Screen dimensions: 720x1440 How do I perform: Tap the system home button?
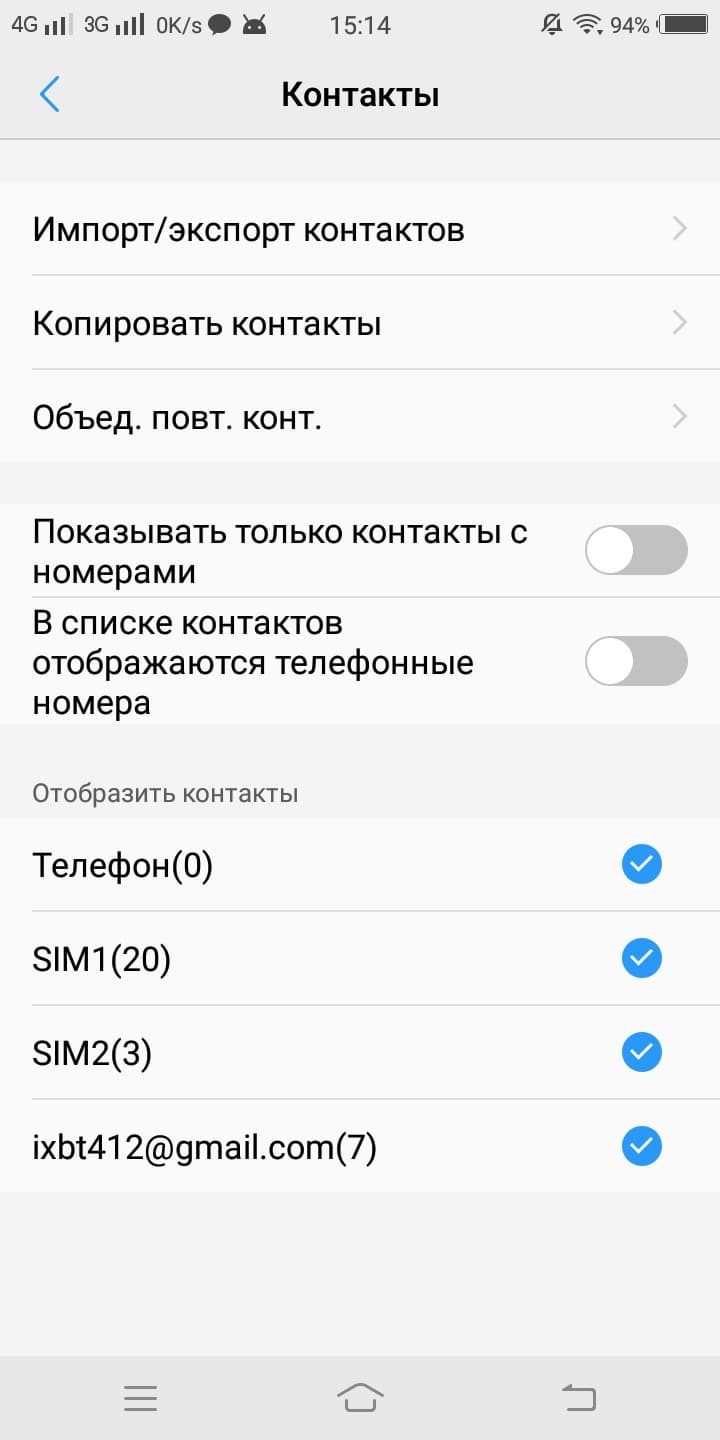[360, 1397]
